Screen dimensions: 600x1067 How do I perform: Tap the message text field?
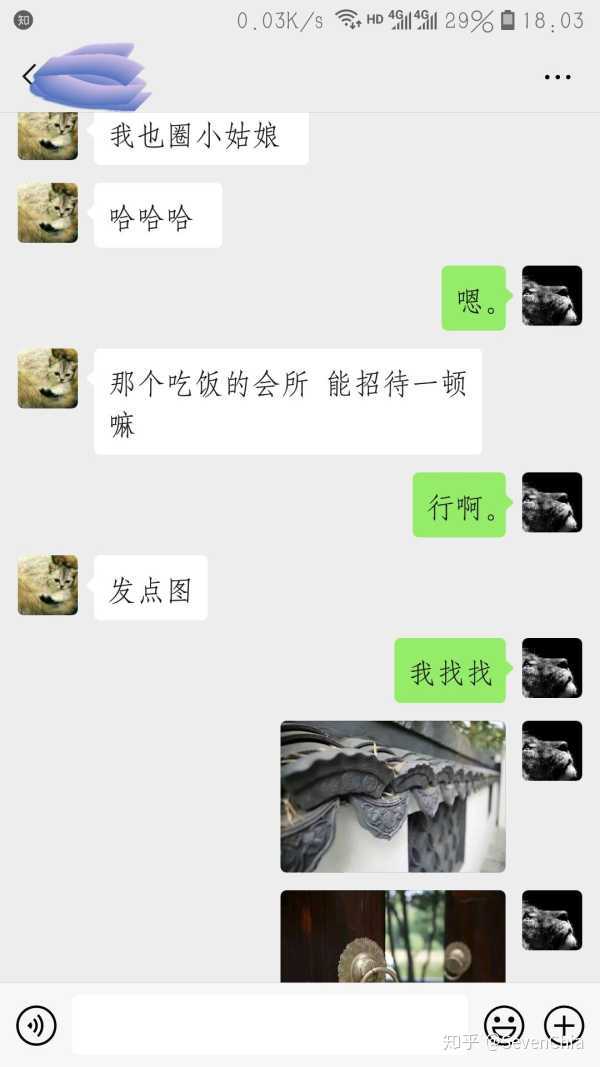[270, 1025]
